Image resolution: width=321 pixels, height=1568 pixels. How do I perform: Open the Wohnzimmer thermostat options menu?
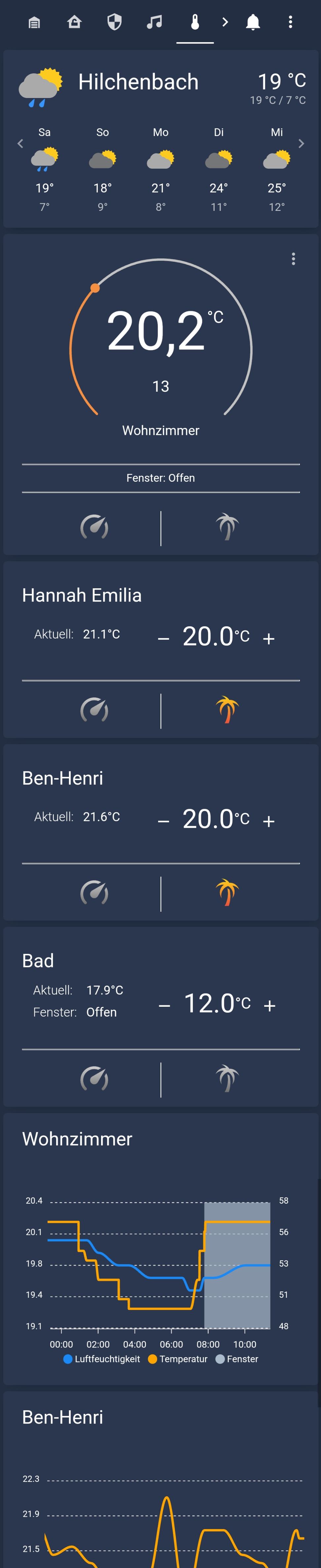(x=294, y=259)
